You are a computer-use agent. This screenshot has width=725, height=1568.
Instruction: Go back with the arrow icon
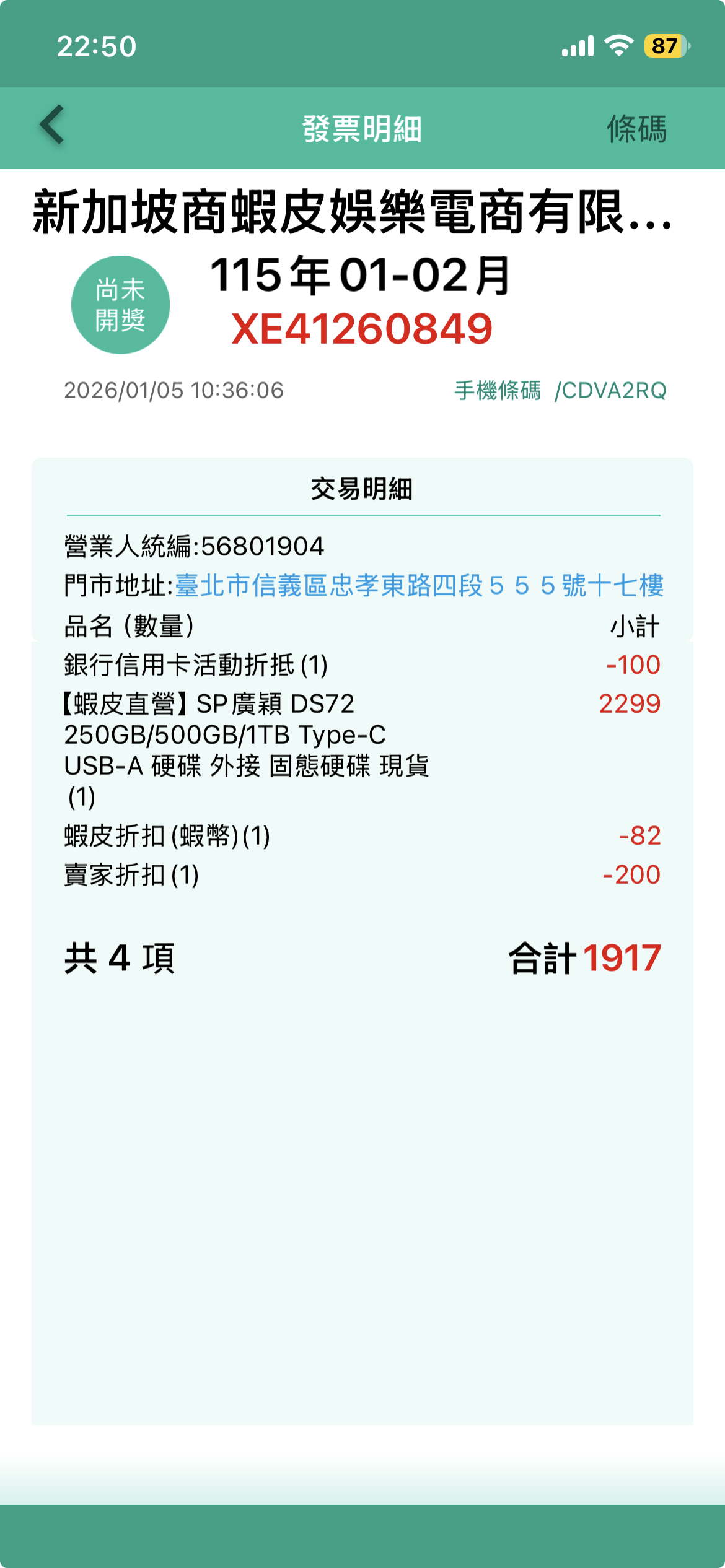tap(52, 125)
